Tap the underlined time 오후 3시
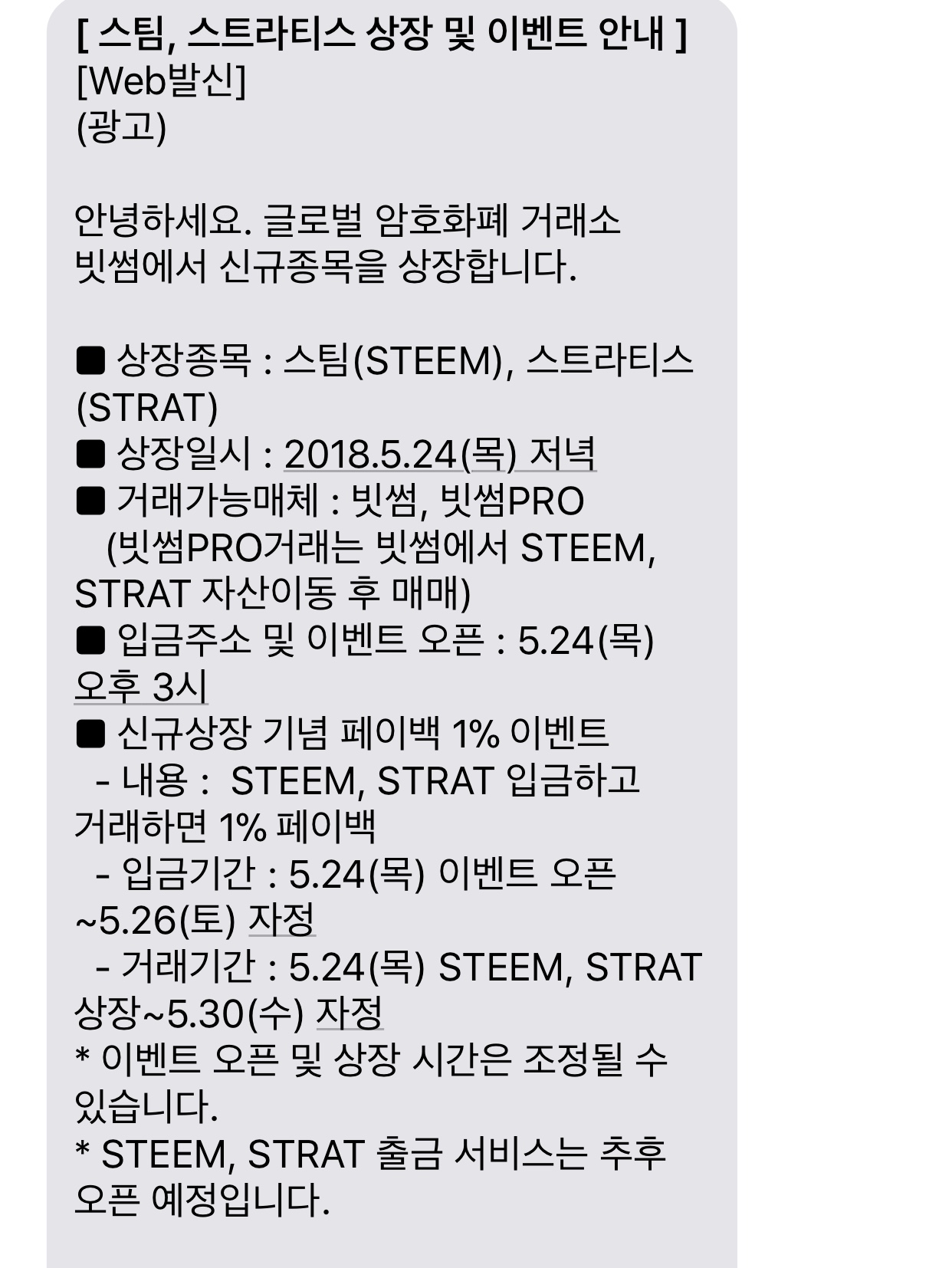 click(141, 686)
